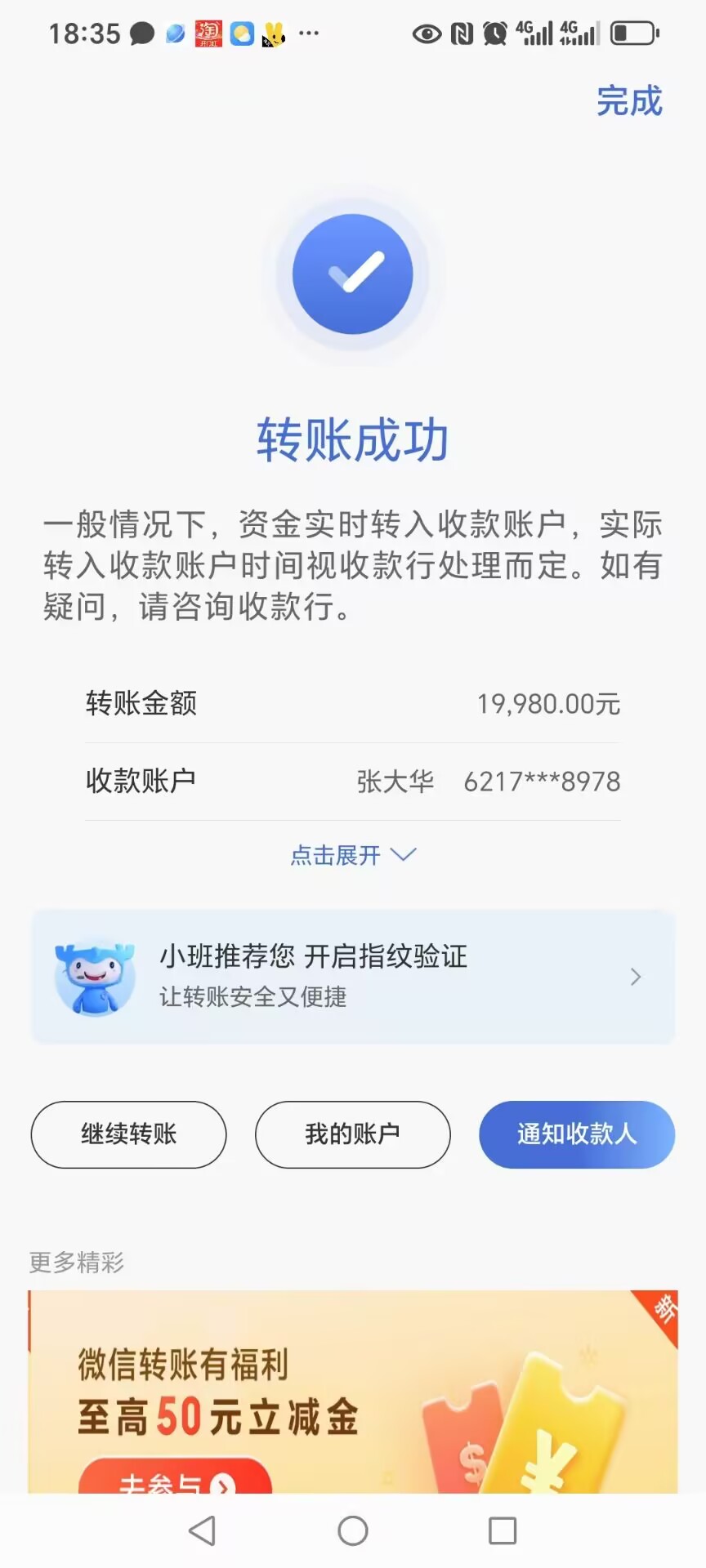This screenshot has width=706, height=1568.
Task: Expand transfer details via 点击展开
Action: pyautogui.click(x=353, y=855)
